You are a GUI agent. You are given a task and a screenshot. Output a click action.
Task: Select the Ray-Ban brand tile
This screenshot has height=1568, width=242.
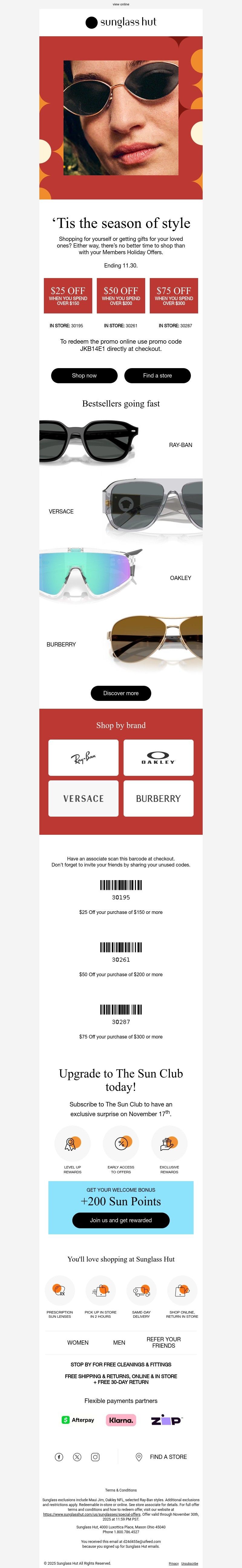click(83, 758)
